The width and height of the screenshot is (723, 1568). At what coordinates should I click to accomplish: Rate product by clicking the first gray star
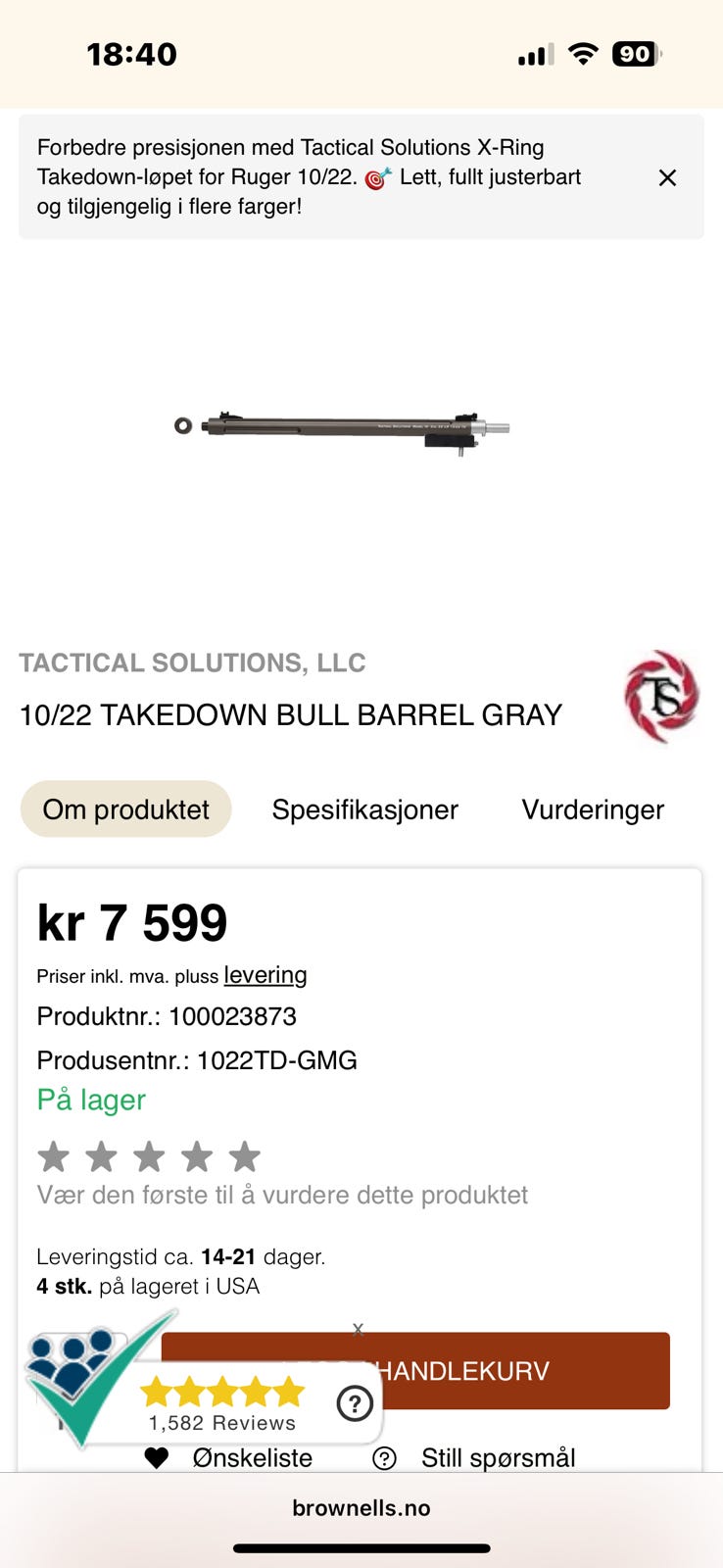[x=54, y=1156]
